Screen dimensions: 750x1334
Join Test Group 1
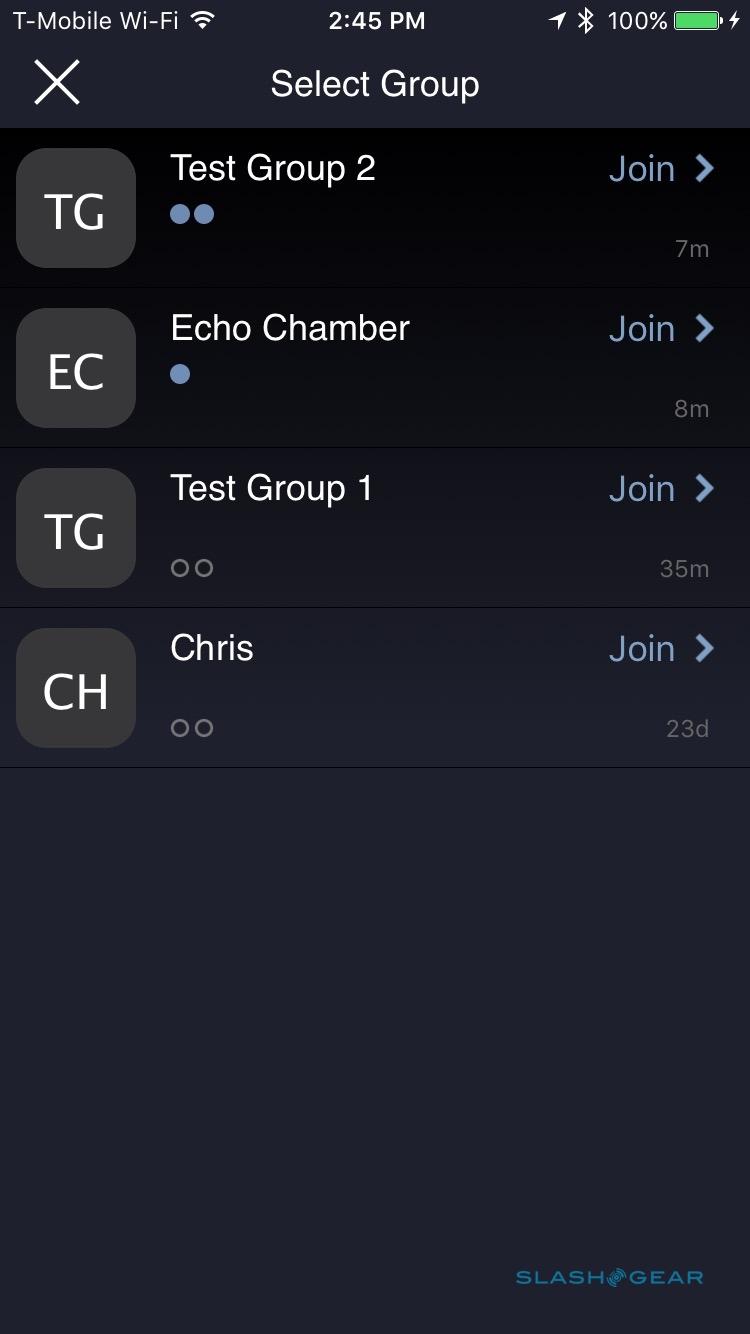point(661,489)
